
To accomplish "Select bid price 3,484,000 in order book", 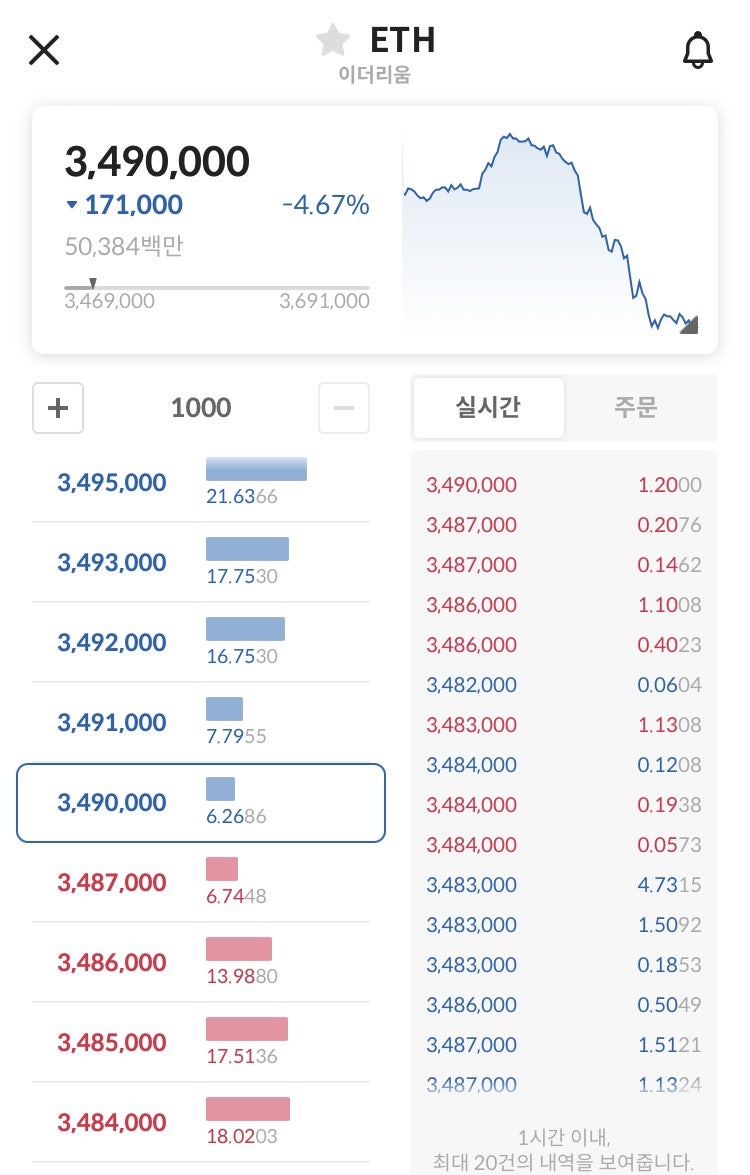I will click(200, 1122).
